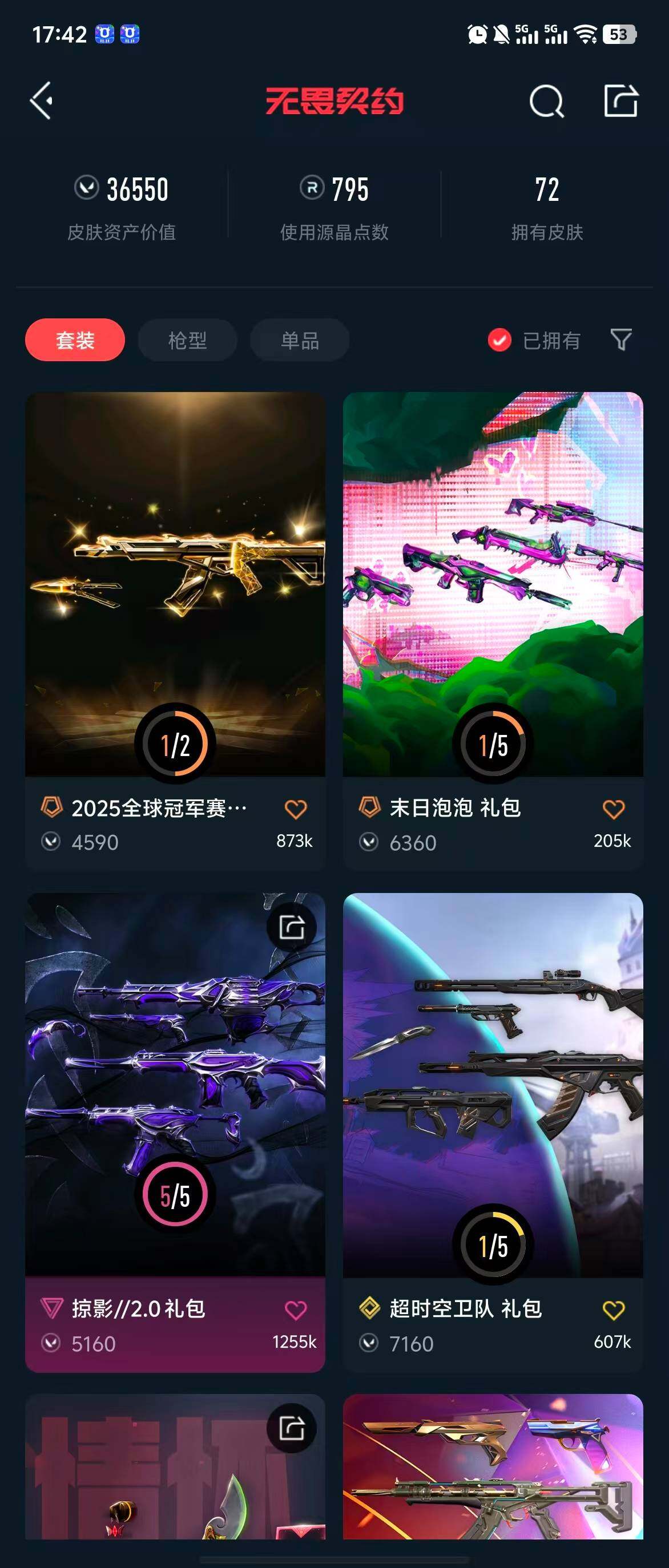Switch to the 枪型 tab
Image resolution: width=669 pixels, height=1568 pixels.
(x=187, y=340)
